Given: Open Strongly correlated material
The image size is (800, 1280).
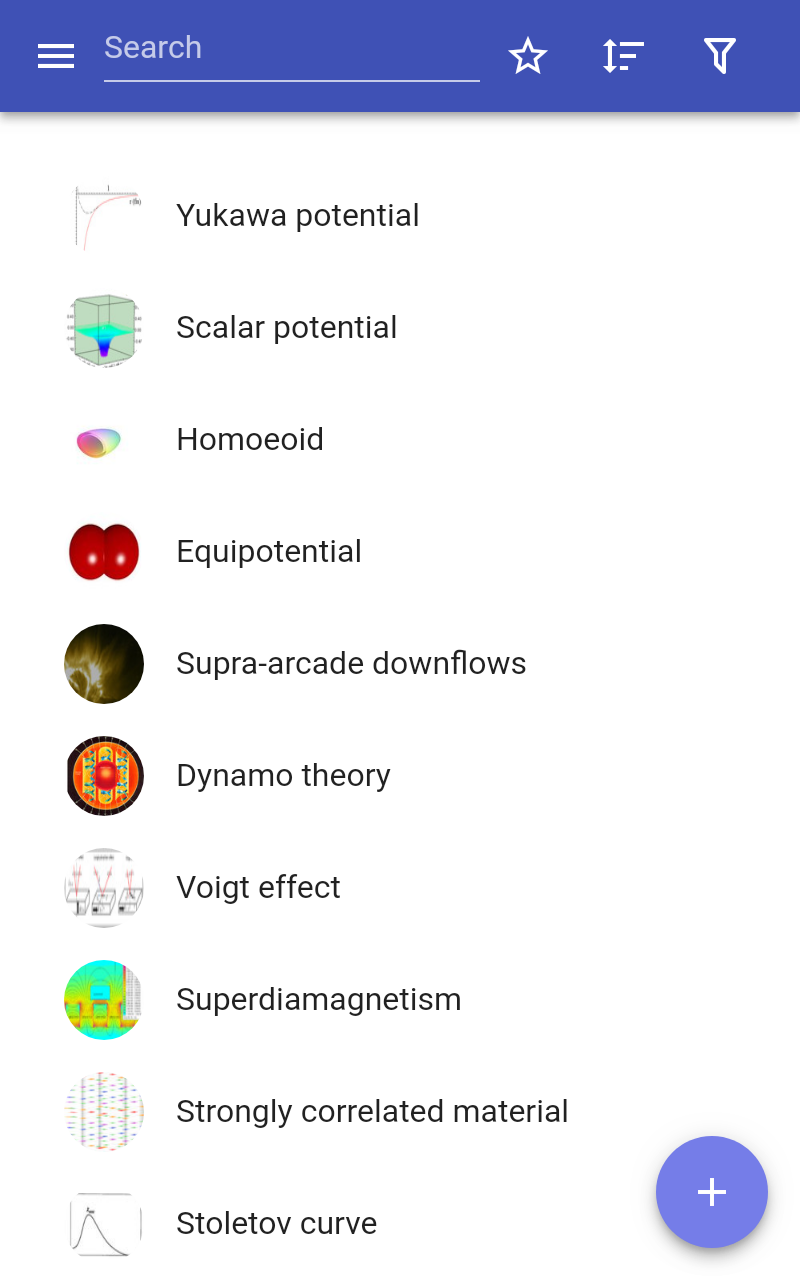Looking at the screenshot, I should coord(372,1112).
